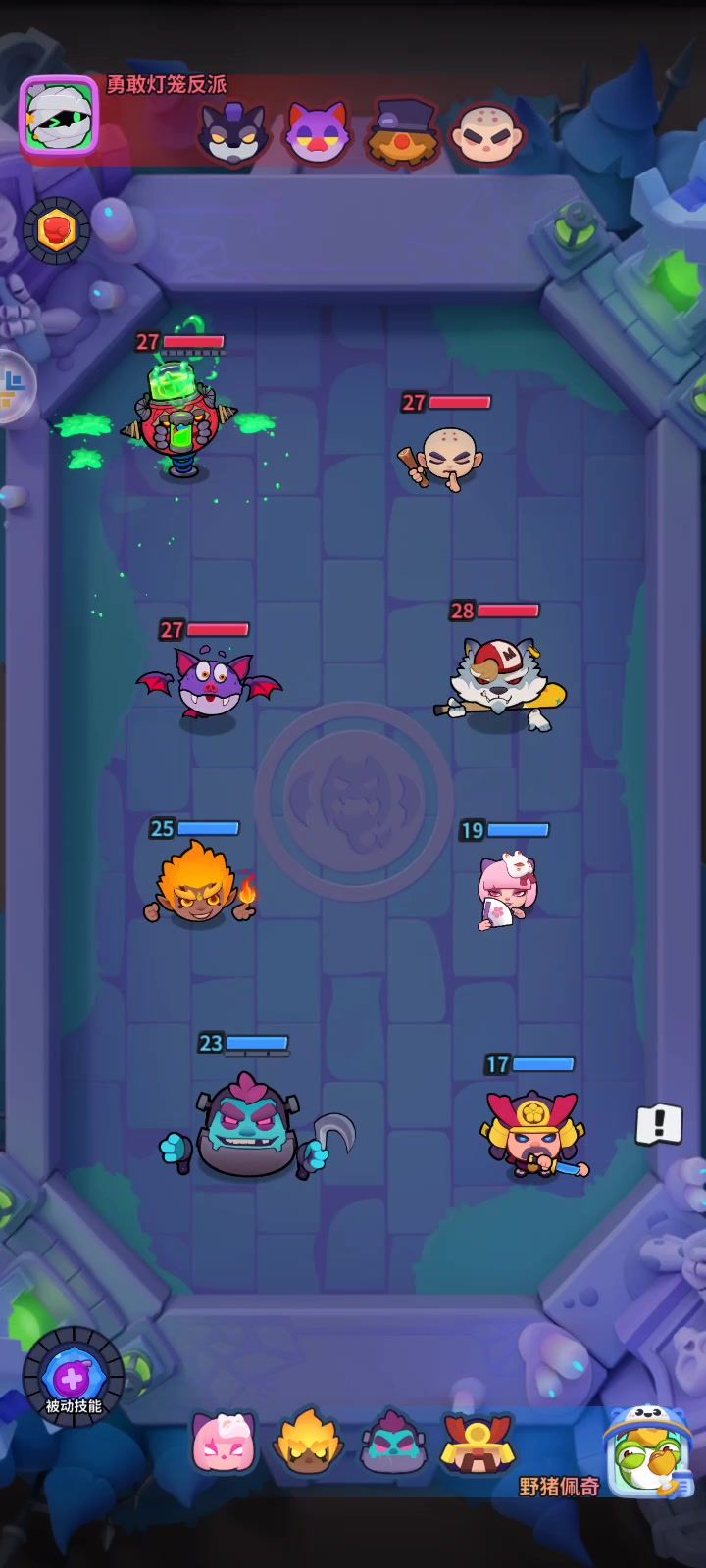Tap the red fist badge icon
The image size is (706, 1568).
57,231
